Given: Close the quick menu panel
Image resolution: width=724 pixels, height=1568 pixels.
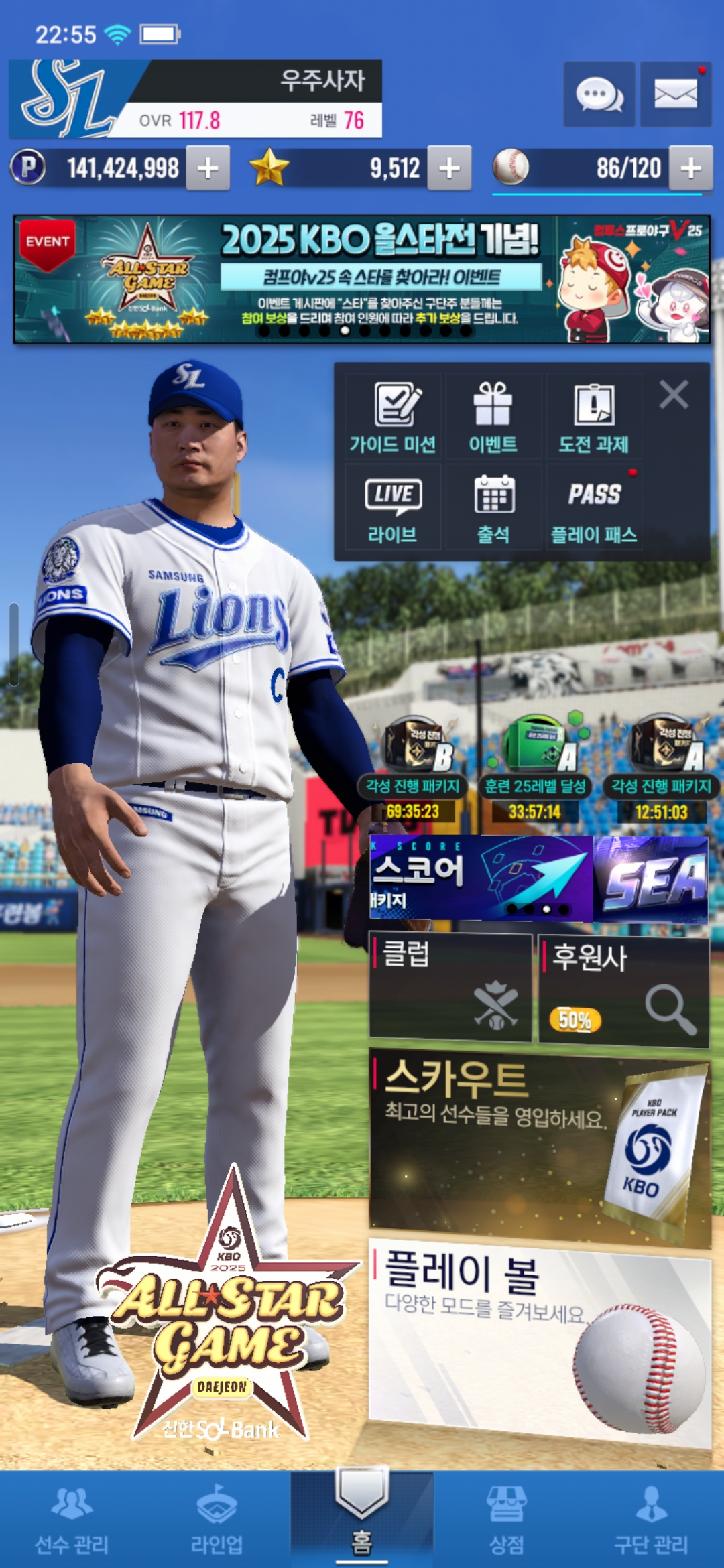Looking at the screenshot, I should tap(674, 395).
